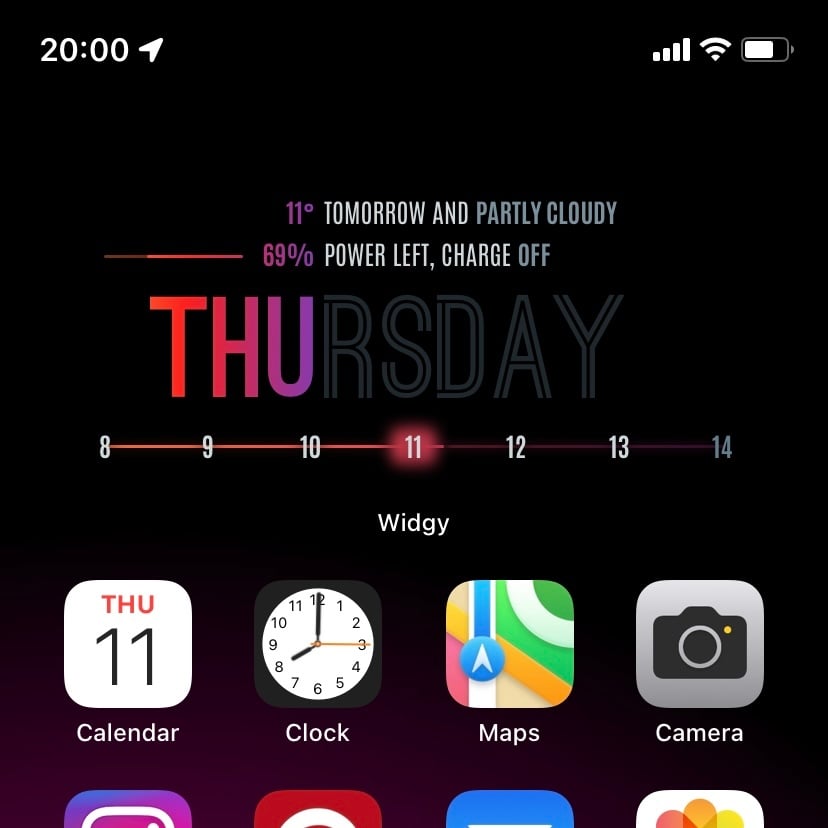Open the Widgy Thursday widget

click(x=414, y=340)
